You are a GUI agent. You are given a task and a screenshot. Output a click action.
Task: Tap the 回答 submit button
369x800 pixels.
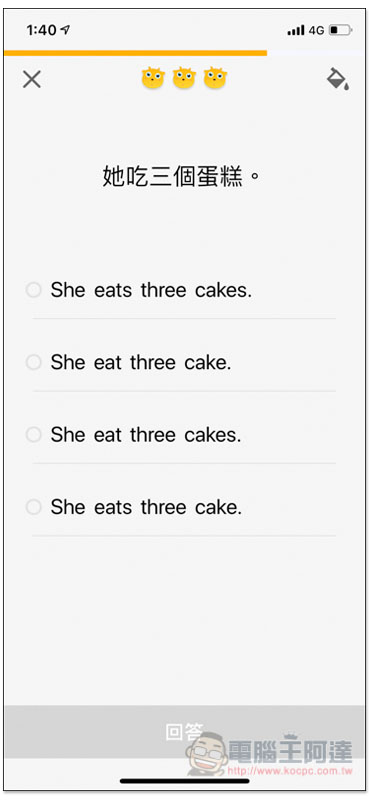click(x=184, y=732)
